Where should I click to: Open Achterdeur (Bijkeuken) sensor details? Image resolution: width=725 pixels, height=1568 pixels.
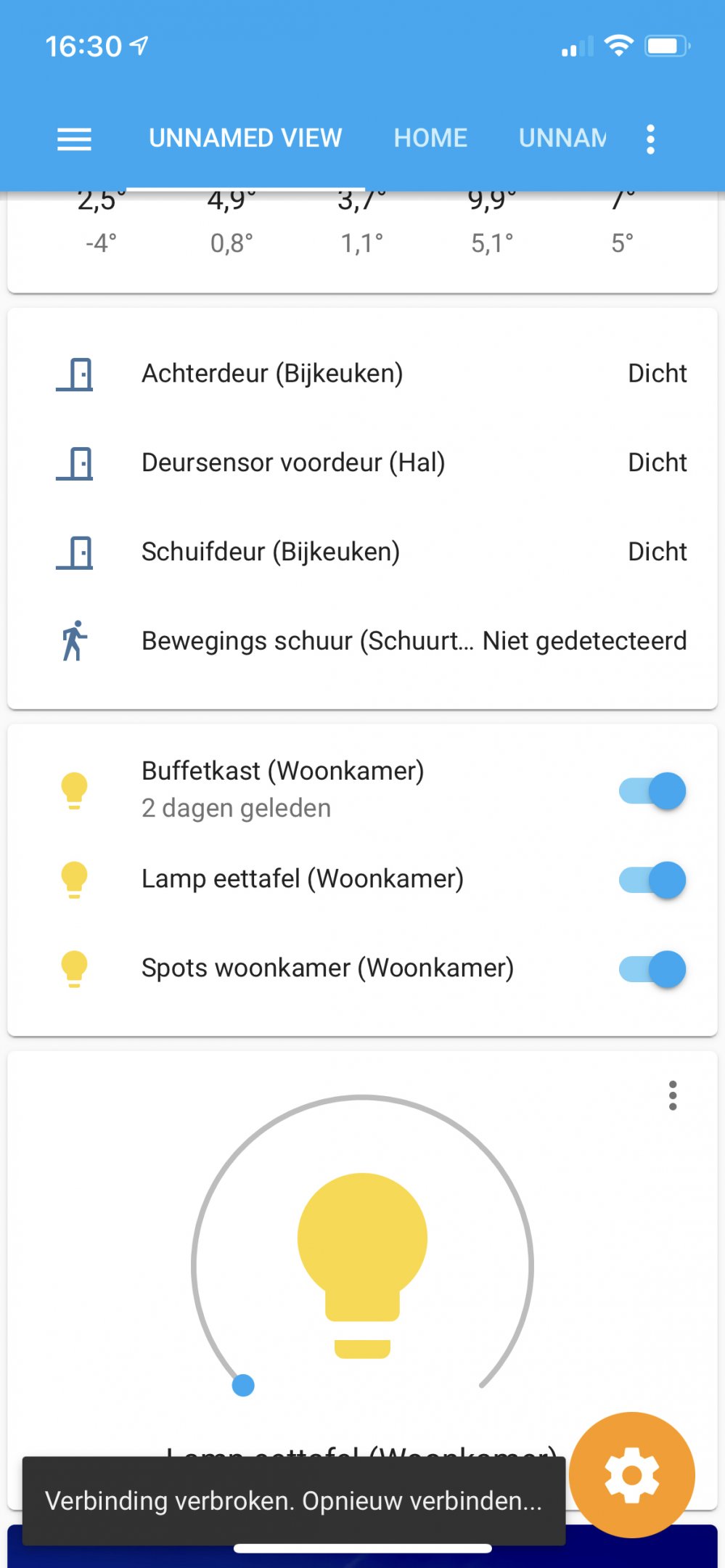362,374
